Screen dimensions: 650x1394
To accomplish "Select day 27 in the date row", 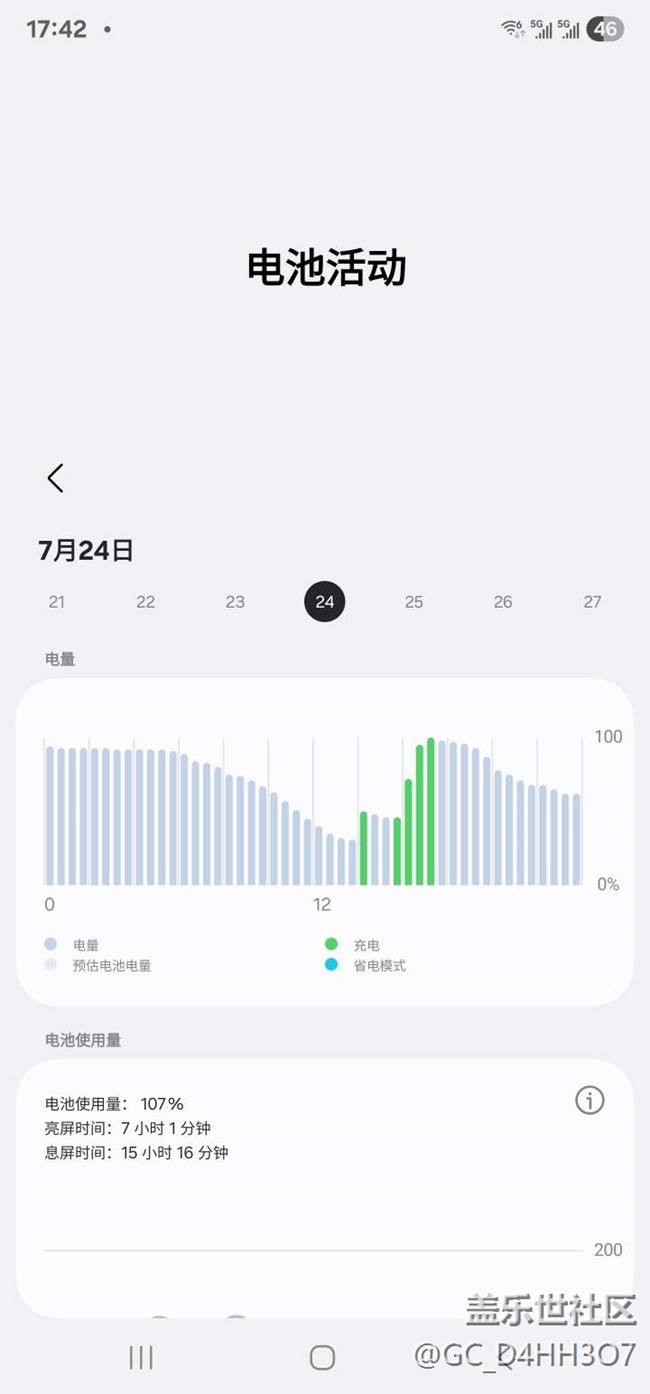I will (x=593, y=602).
